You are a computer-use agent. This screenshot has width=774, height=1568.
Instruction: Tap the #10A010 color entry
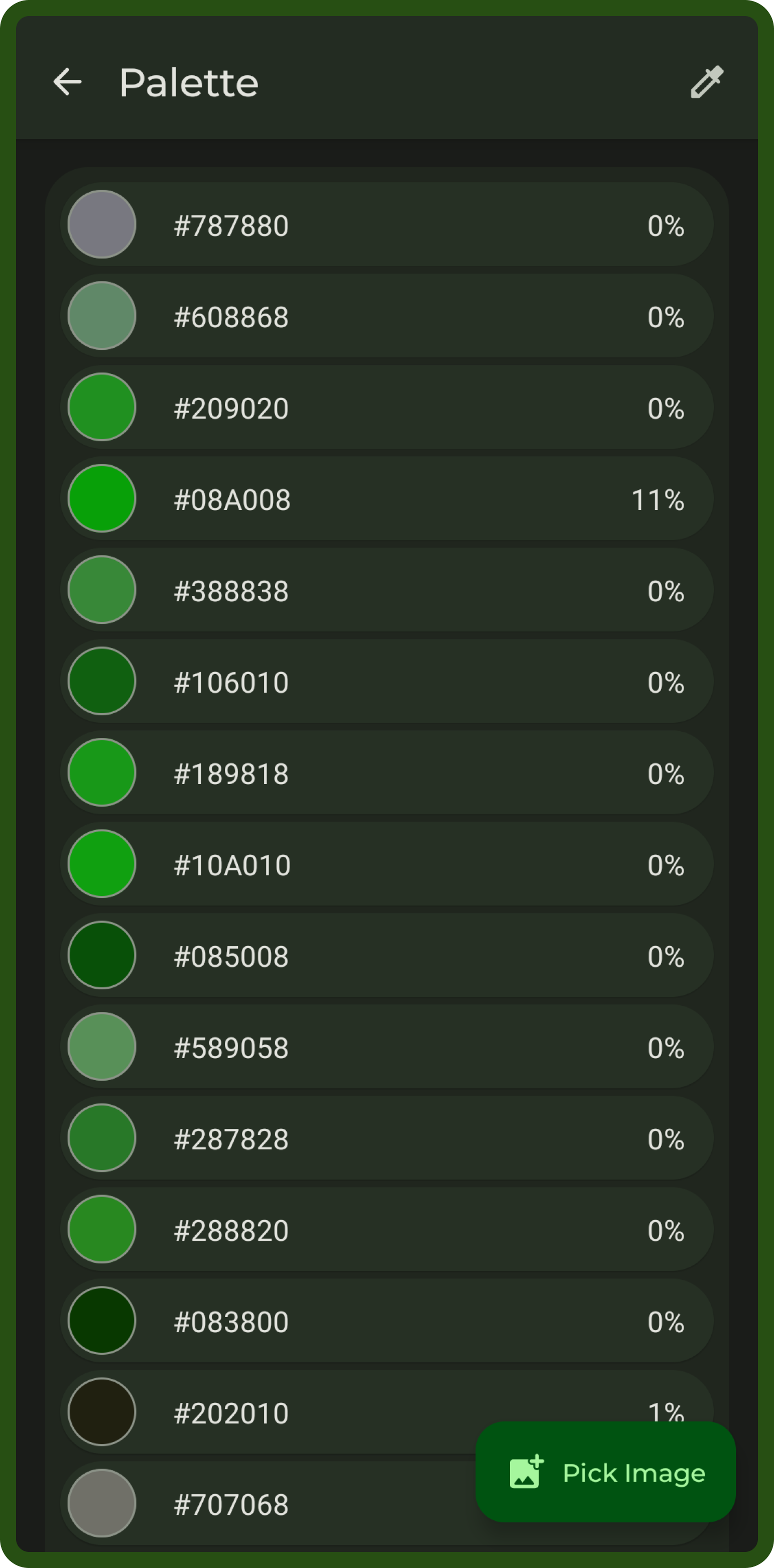[387, 864]
